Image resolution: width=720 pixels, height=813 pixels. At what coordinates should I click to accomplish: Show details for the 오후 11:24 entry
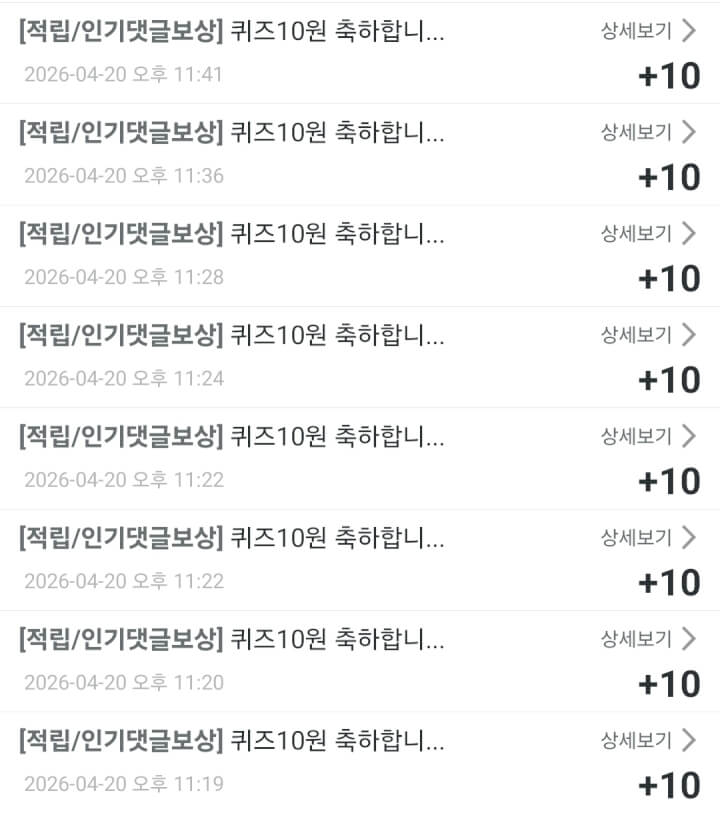647,335
